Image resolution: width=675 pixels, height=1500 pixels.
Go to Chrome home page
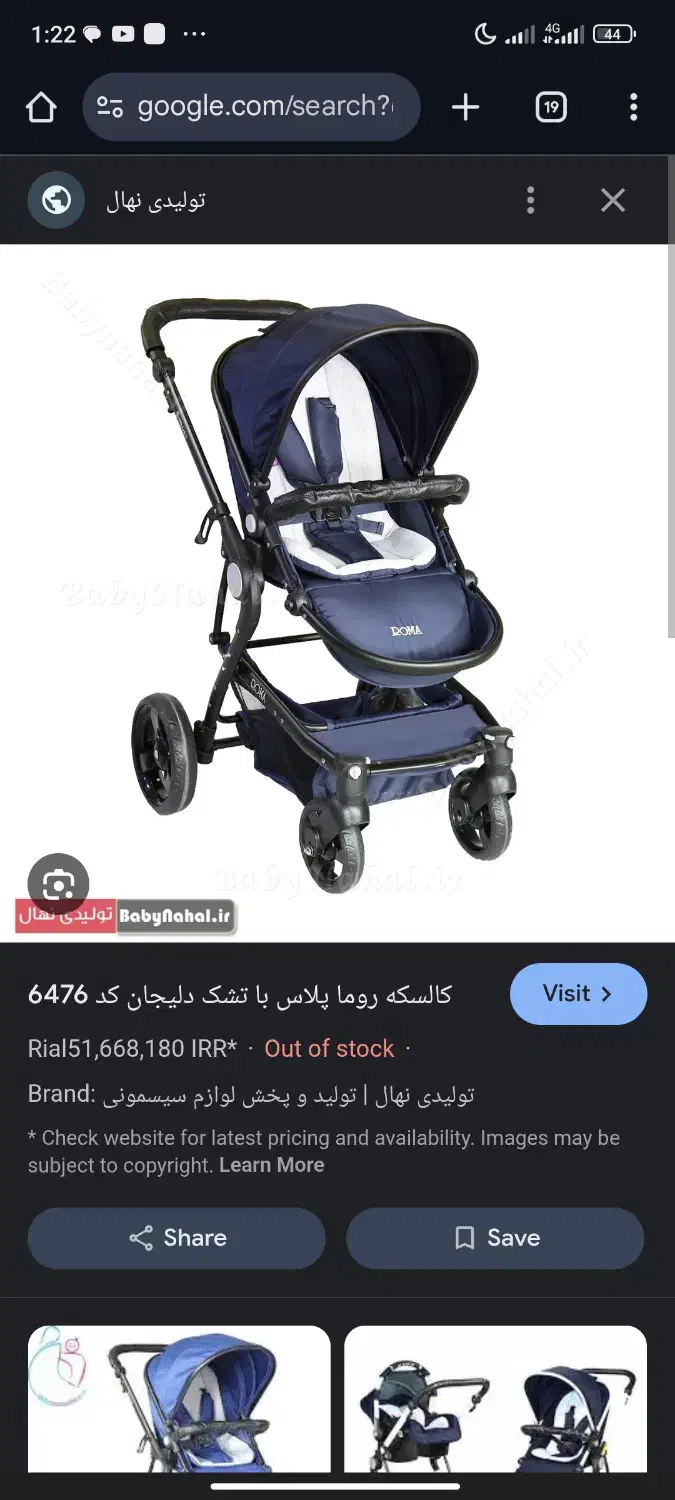coord(41,107)
